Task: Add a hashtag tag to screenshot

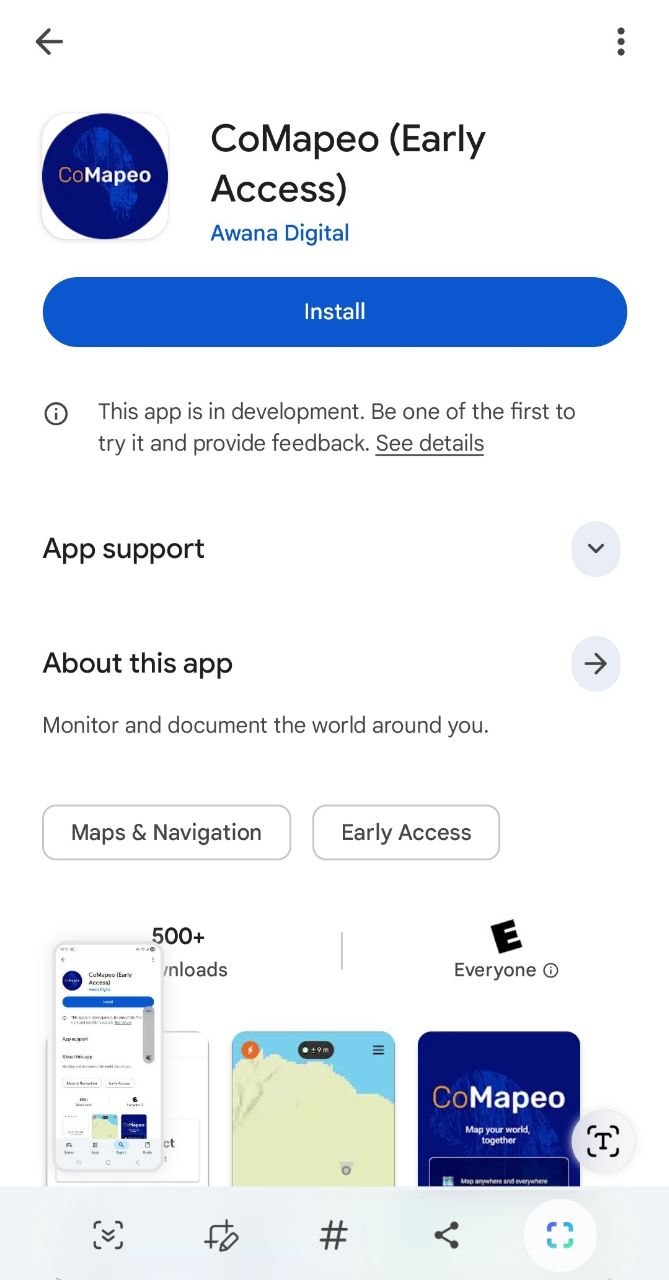Action: point(334,1236)
